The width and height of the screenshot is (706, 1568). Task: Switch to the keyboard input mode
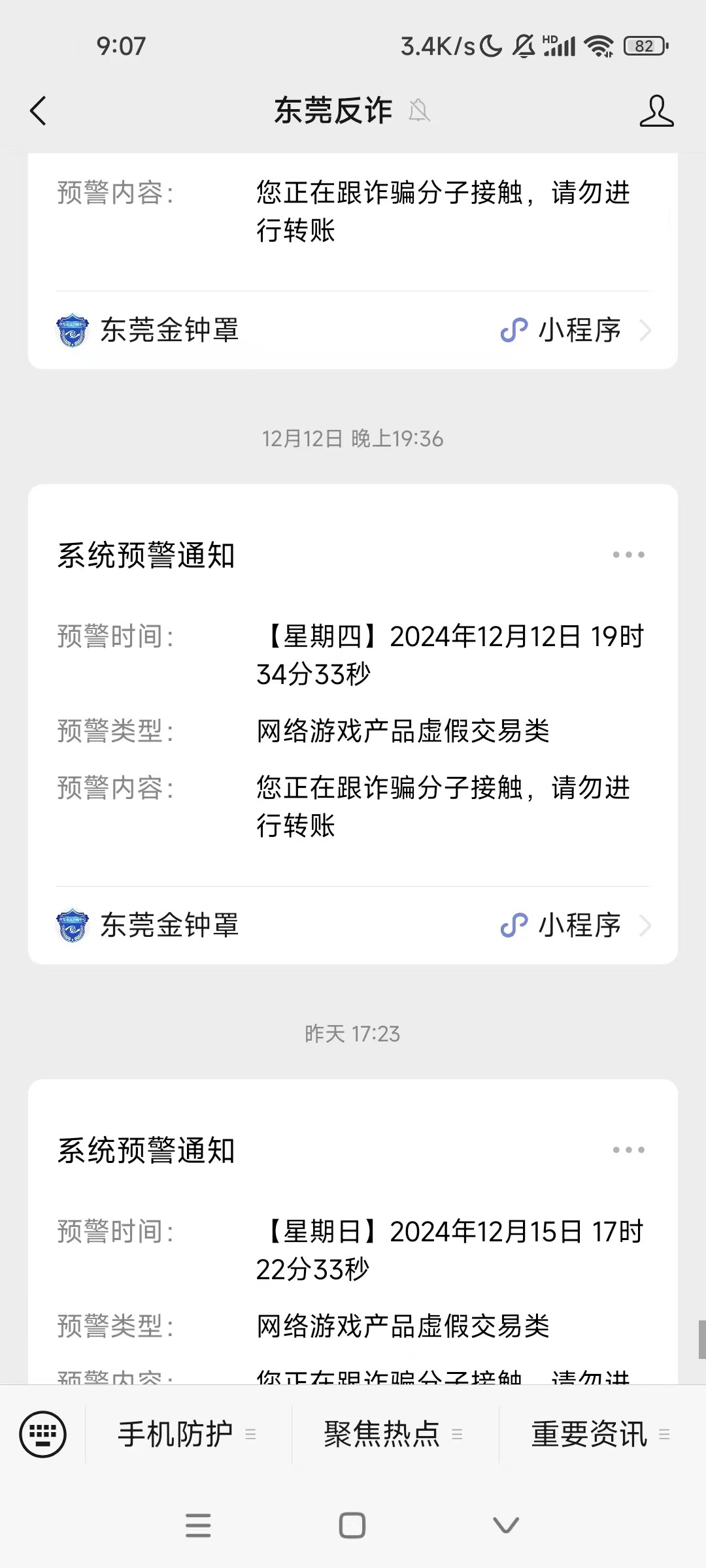(x=43, y=1434)
